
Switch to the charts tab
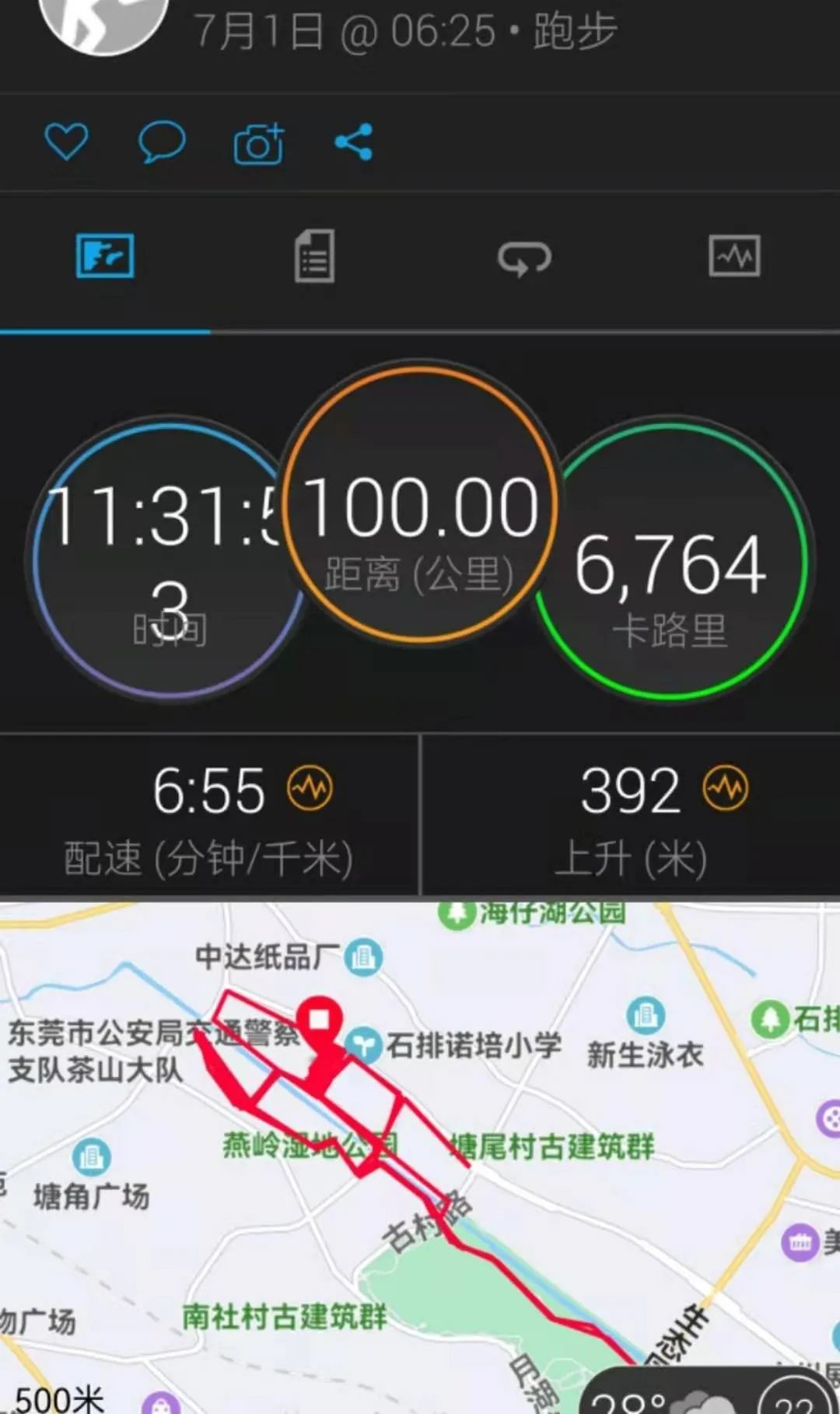coord(734,256)
